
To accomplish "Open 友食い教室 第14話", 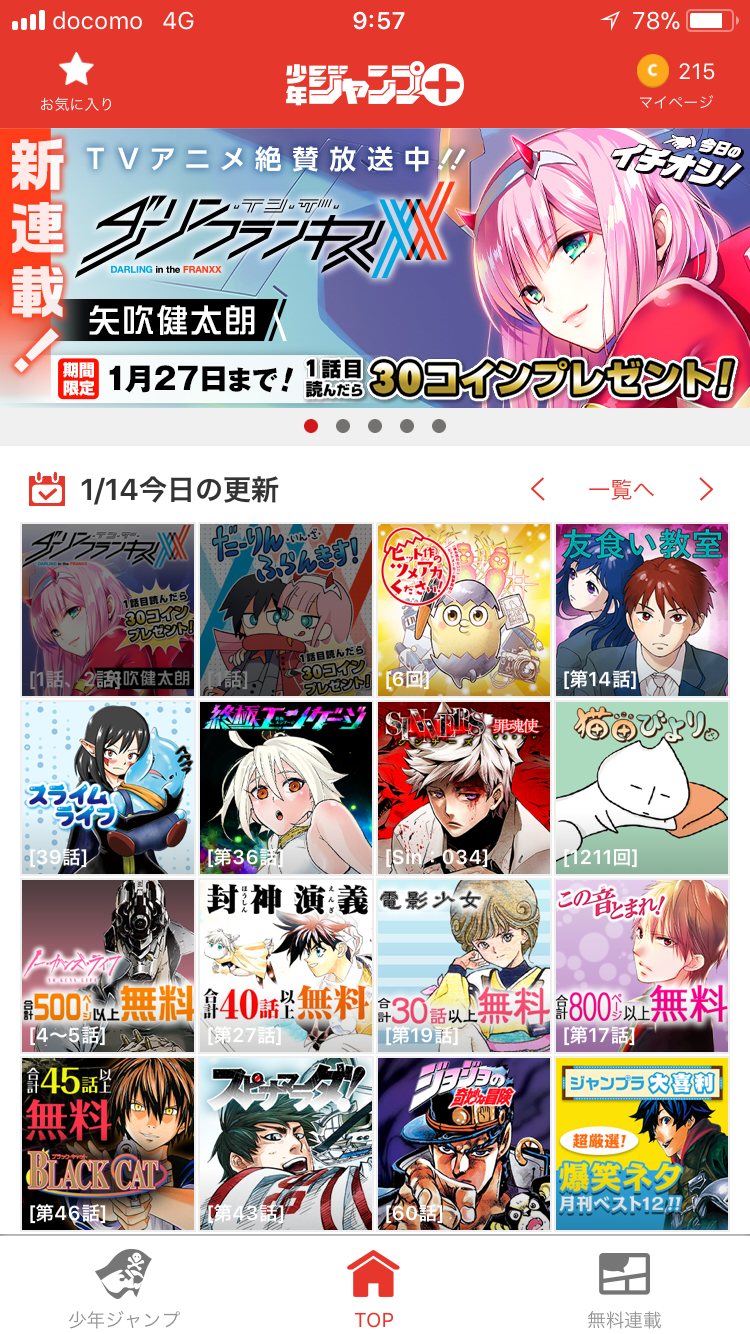I will click(642, 609).
